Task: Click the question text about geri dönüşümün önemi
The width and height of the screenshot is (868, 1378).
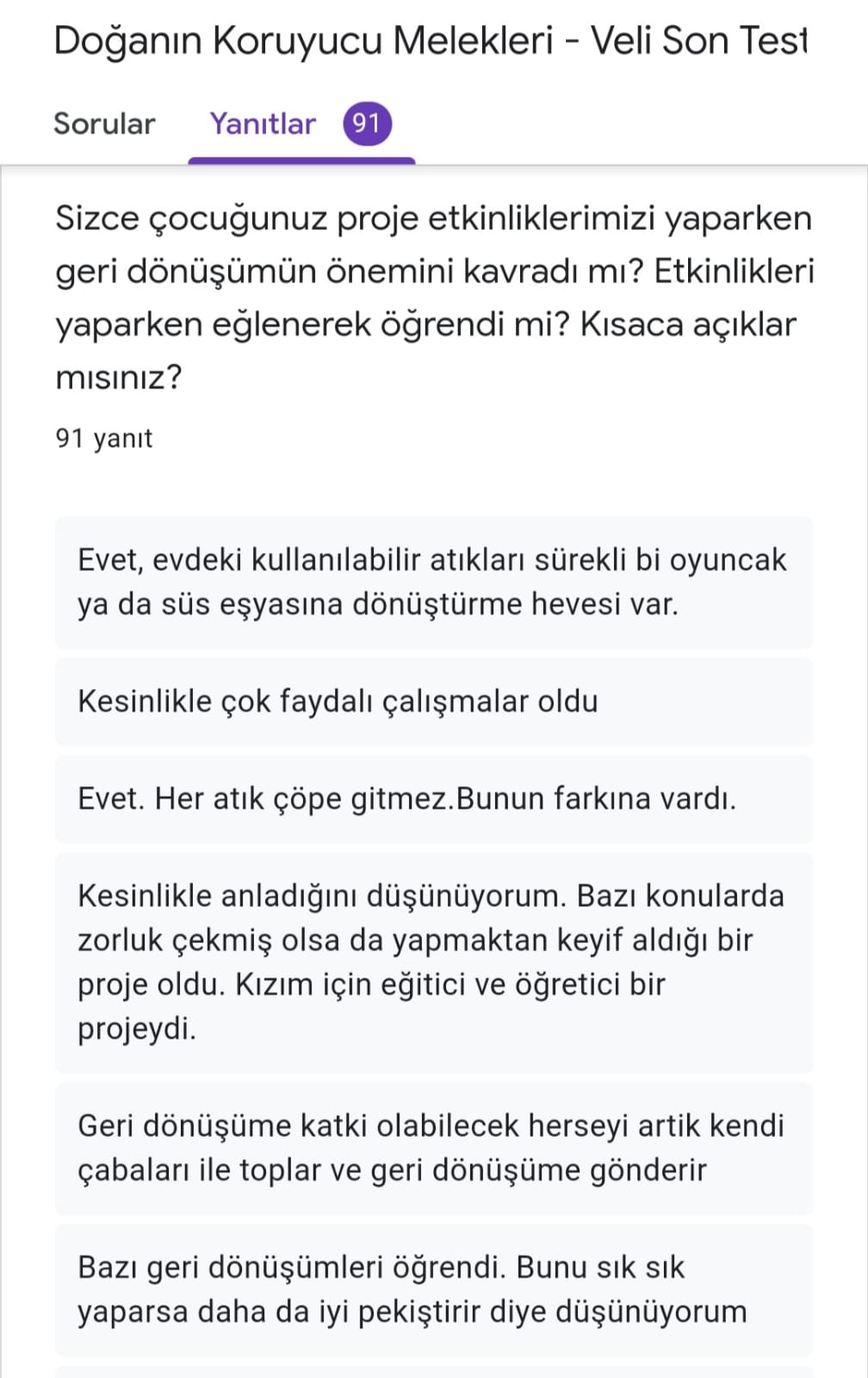Action: click(431, 293)
